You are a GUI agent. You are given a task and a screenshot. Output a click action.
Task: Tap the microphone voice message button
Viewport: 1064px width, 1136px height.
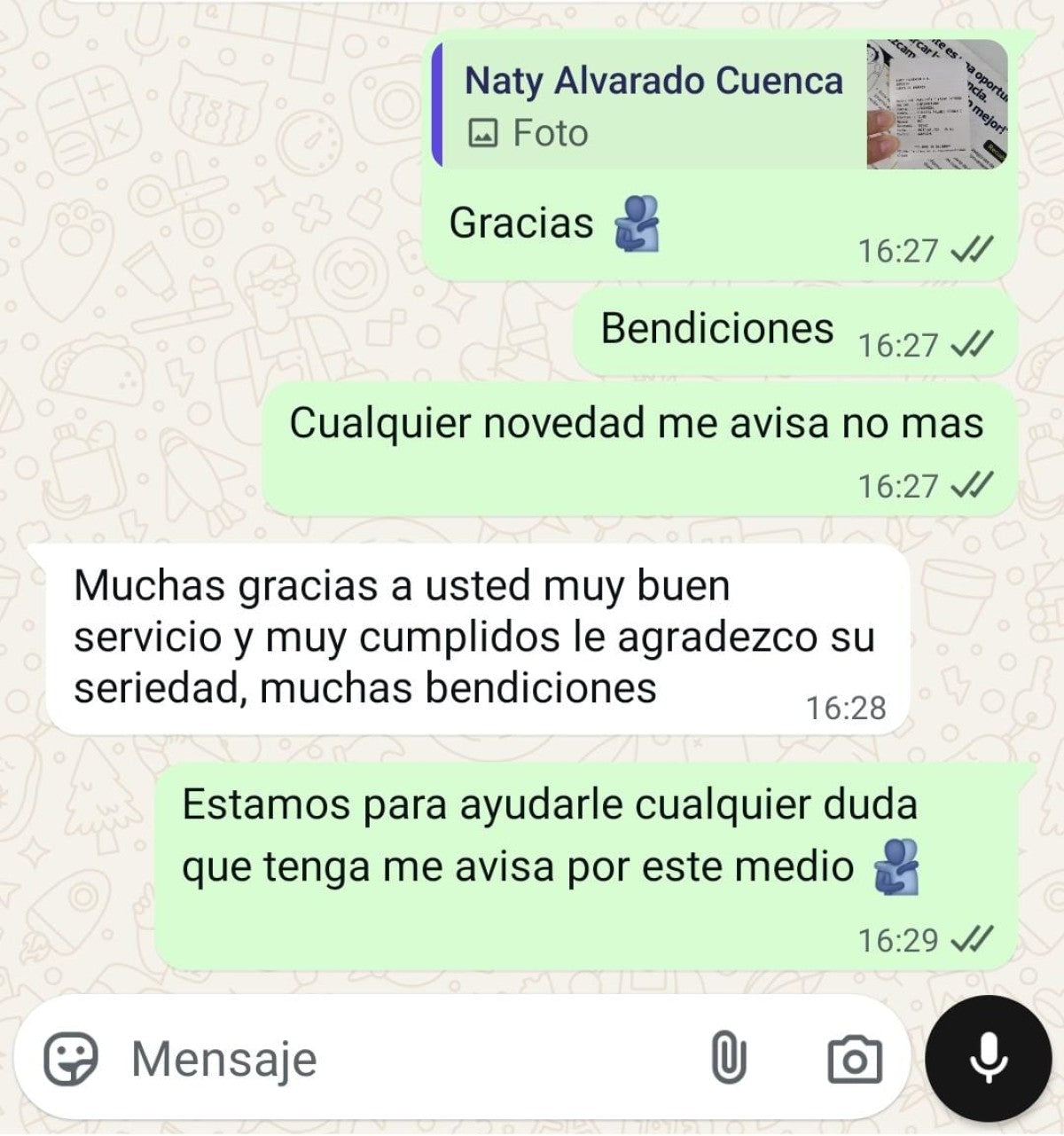click(x=990, y=1060)
